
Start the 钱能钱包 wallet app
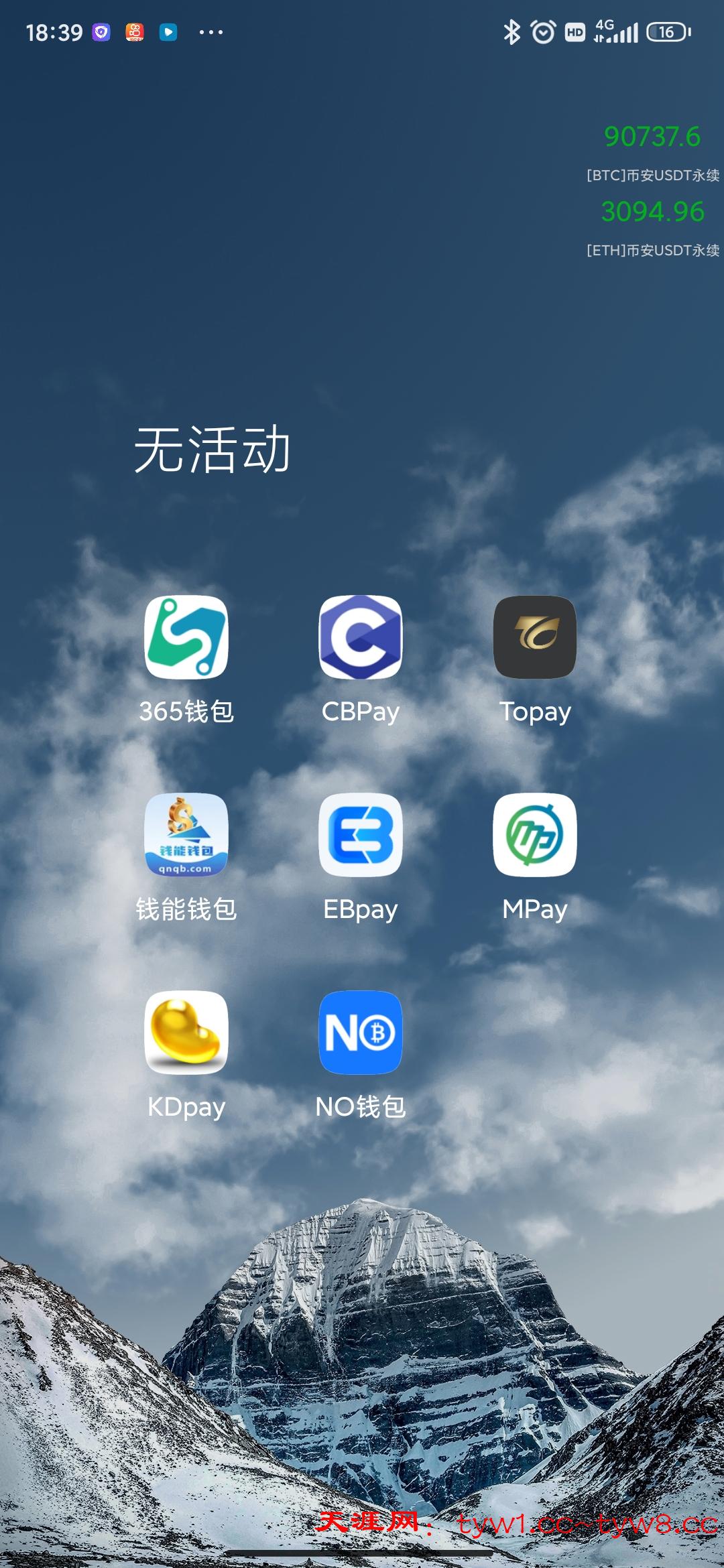186,836
